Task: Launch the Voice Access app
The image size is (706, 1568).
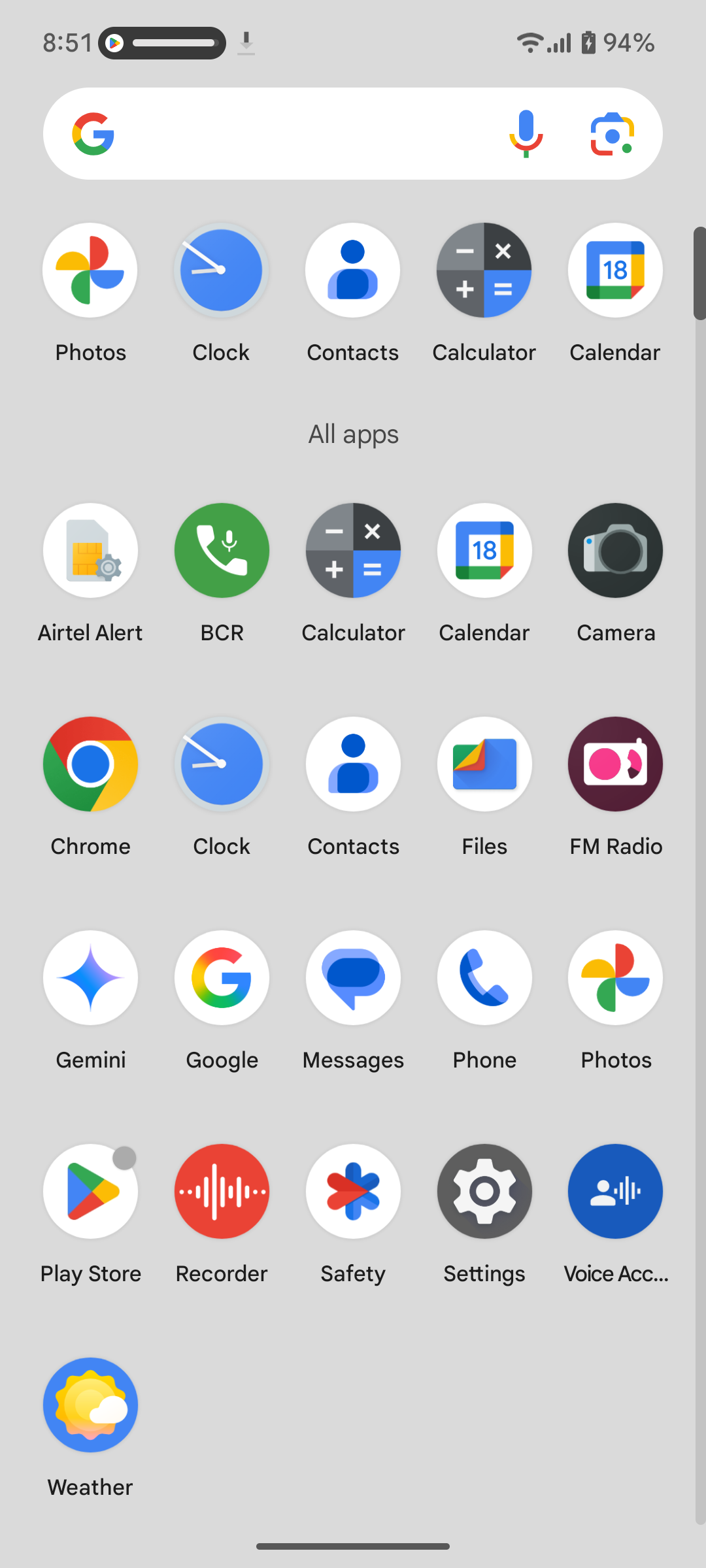Action: point(615,1192)
